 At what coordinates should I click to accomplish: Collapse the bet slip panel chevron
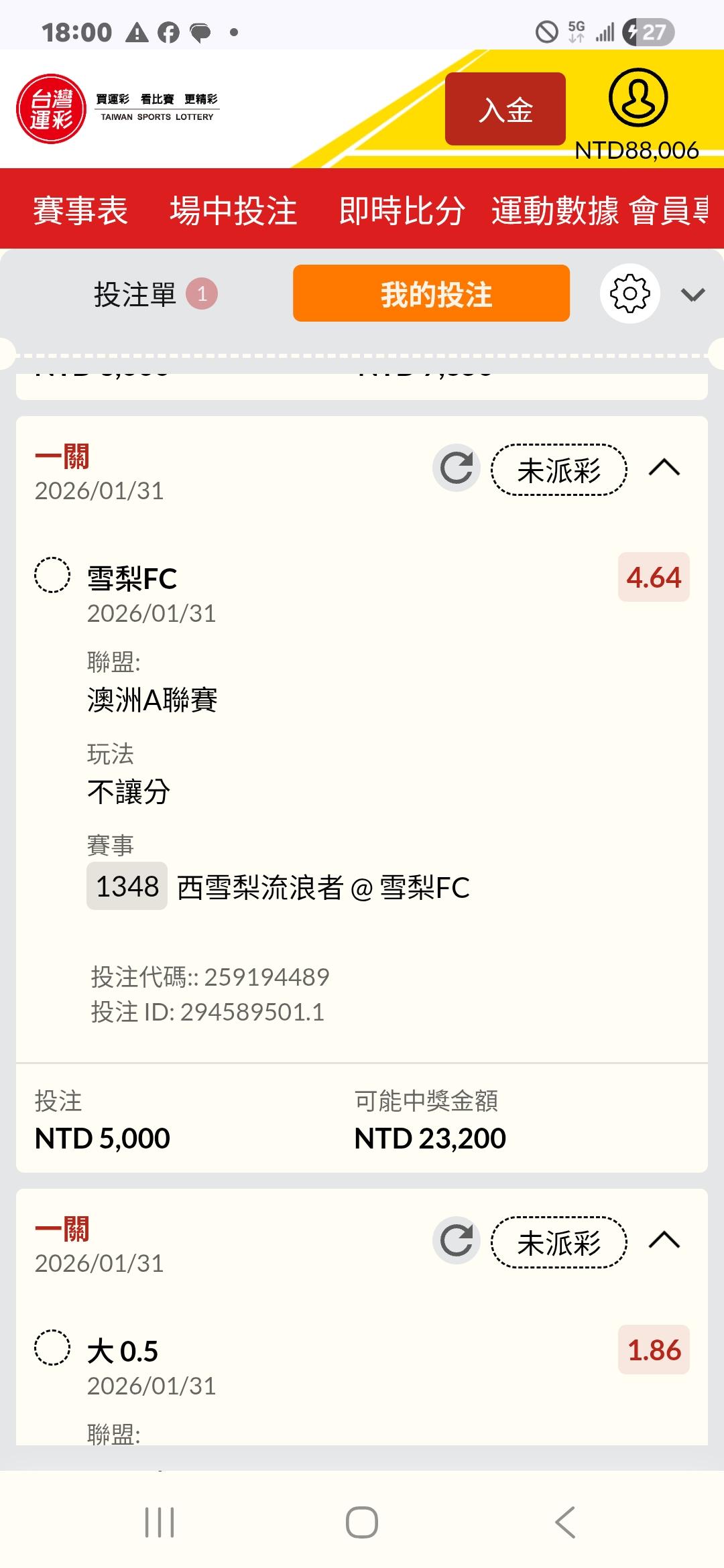point(692,295)
